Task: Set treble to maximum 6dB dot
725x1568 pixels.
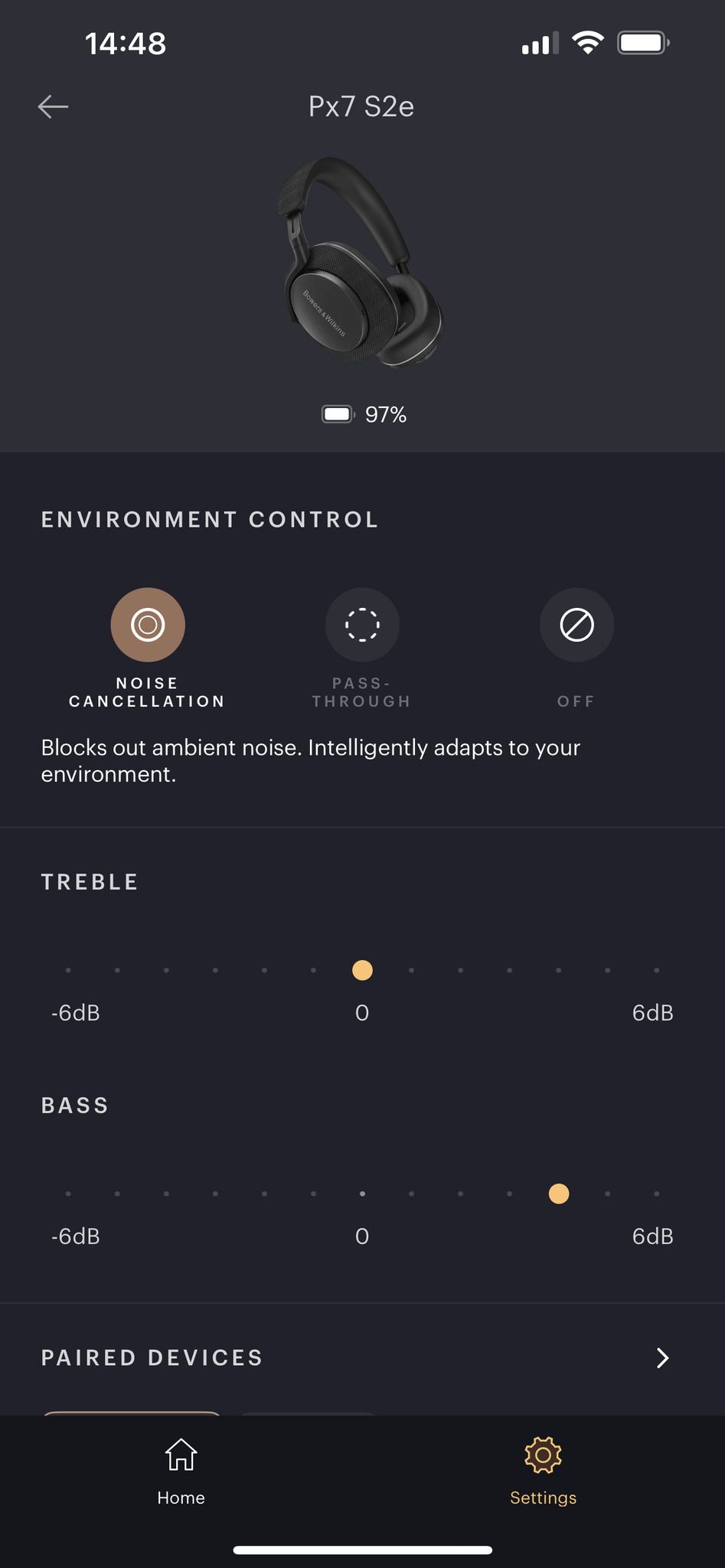Action: tap(656, 970)
